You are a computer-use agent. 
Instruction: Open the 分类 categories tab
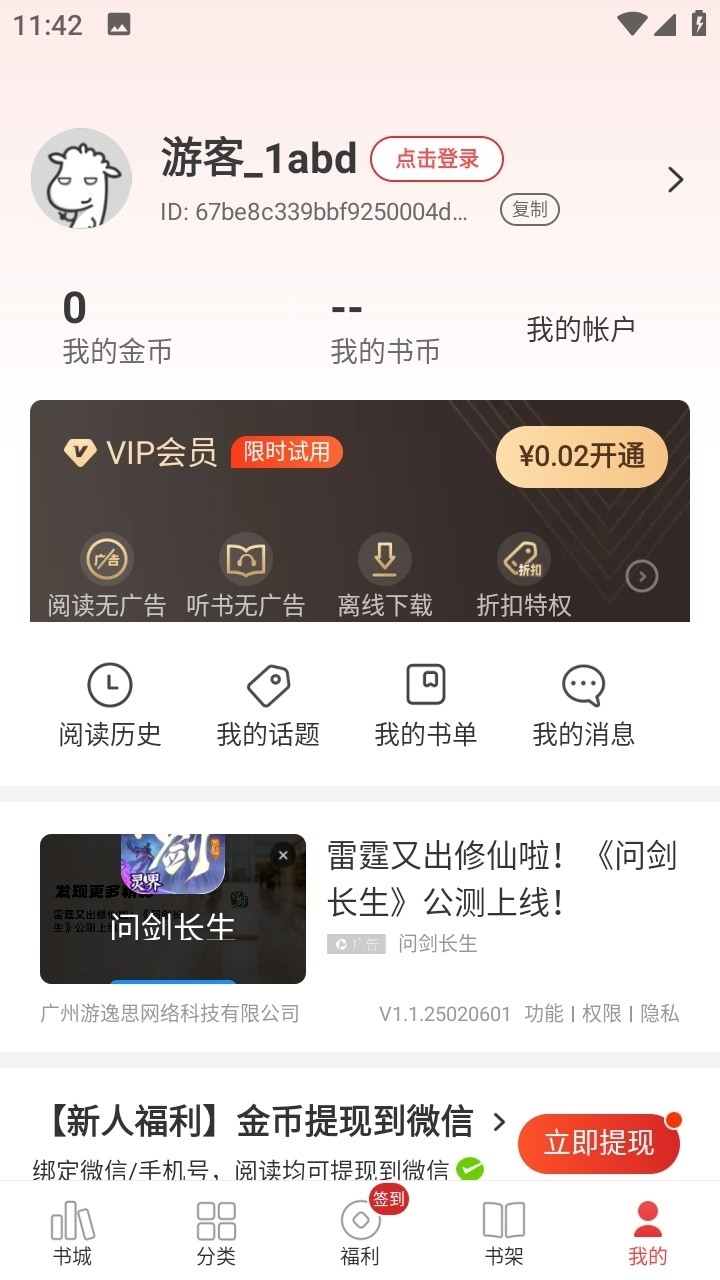(x=216, y=1230)
